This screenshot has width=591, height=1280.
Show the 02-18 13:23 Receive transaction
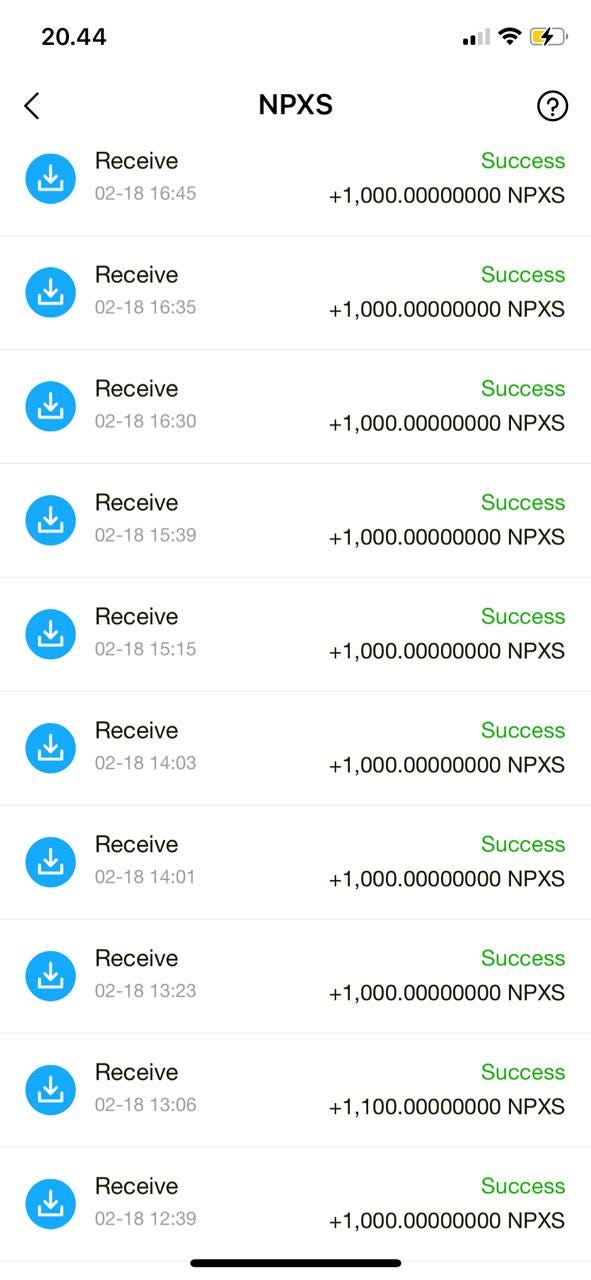coord(295,977)
